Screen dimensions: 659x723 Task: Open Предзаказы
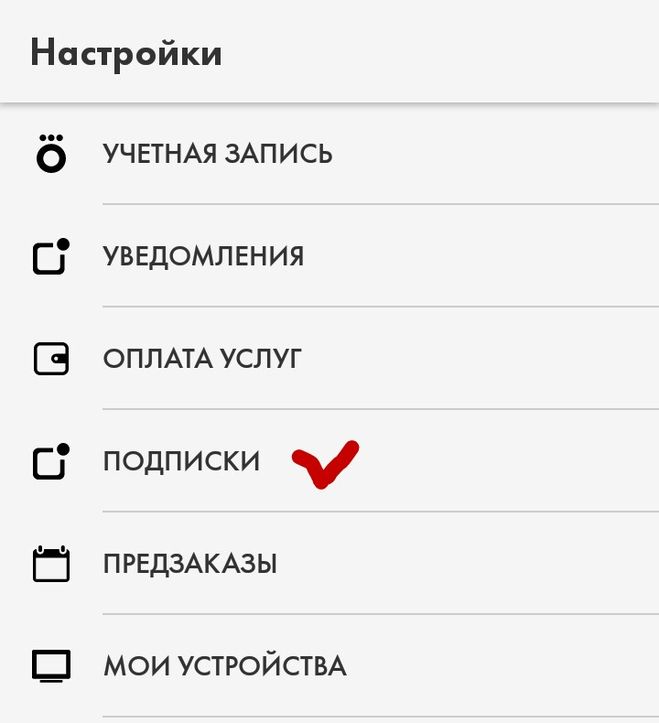pos(190,563)
